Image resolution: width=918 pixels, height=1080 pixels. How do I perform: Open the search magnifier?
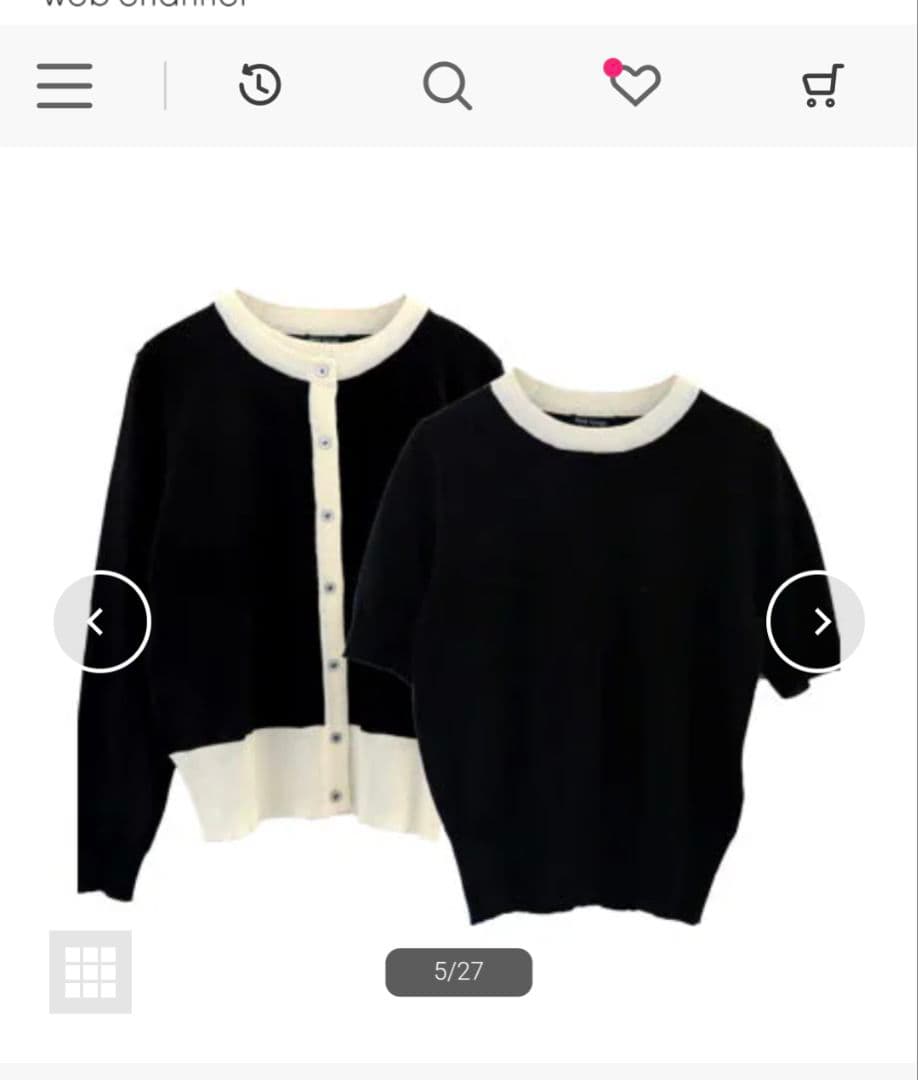(446, 86)
